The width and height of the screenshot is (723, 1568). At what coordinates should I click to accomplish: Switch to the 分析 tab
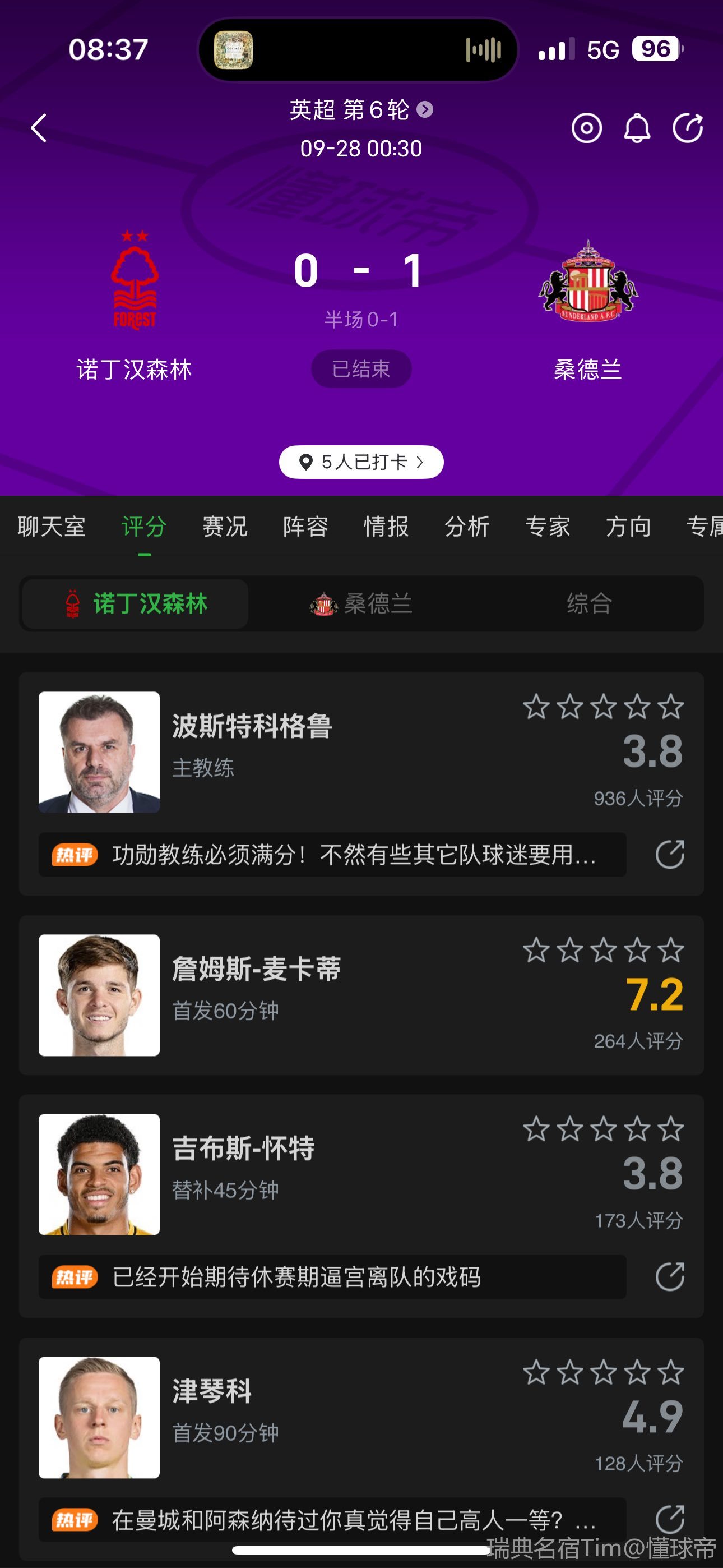click(467, 527)
